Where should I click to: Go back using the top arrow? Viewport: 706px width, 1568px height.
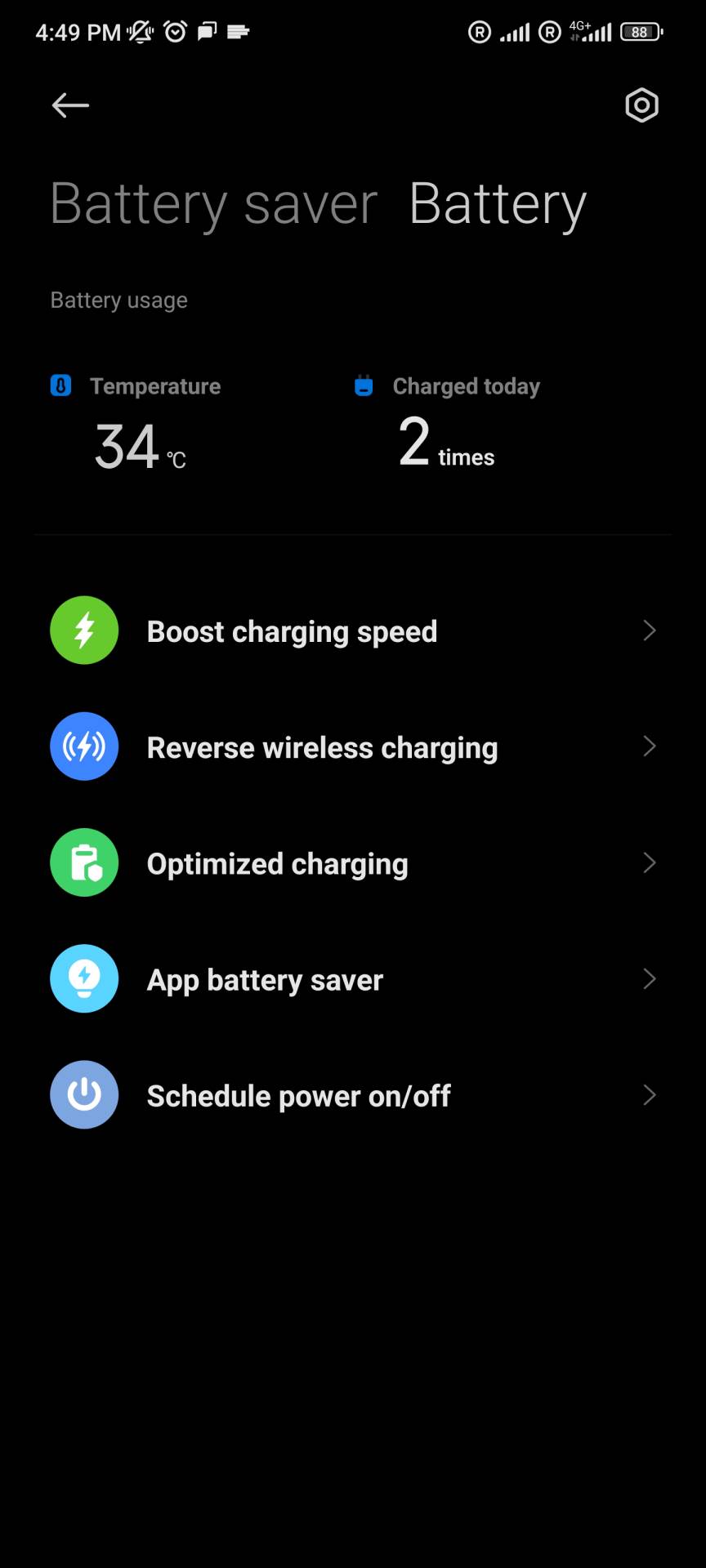70,105
